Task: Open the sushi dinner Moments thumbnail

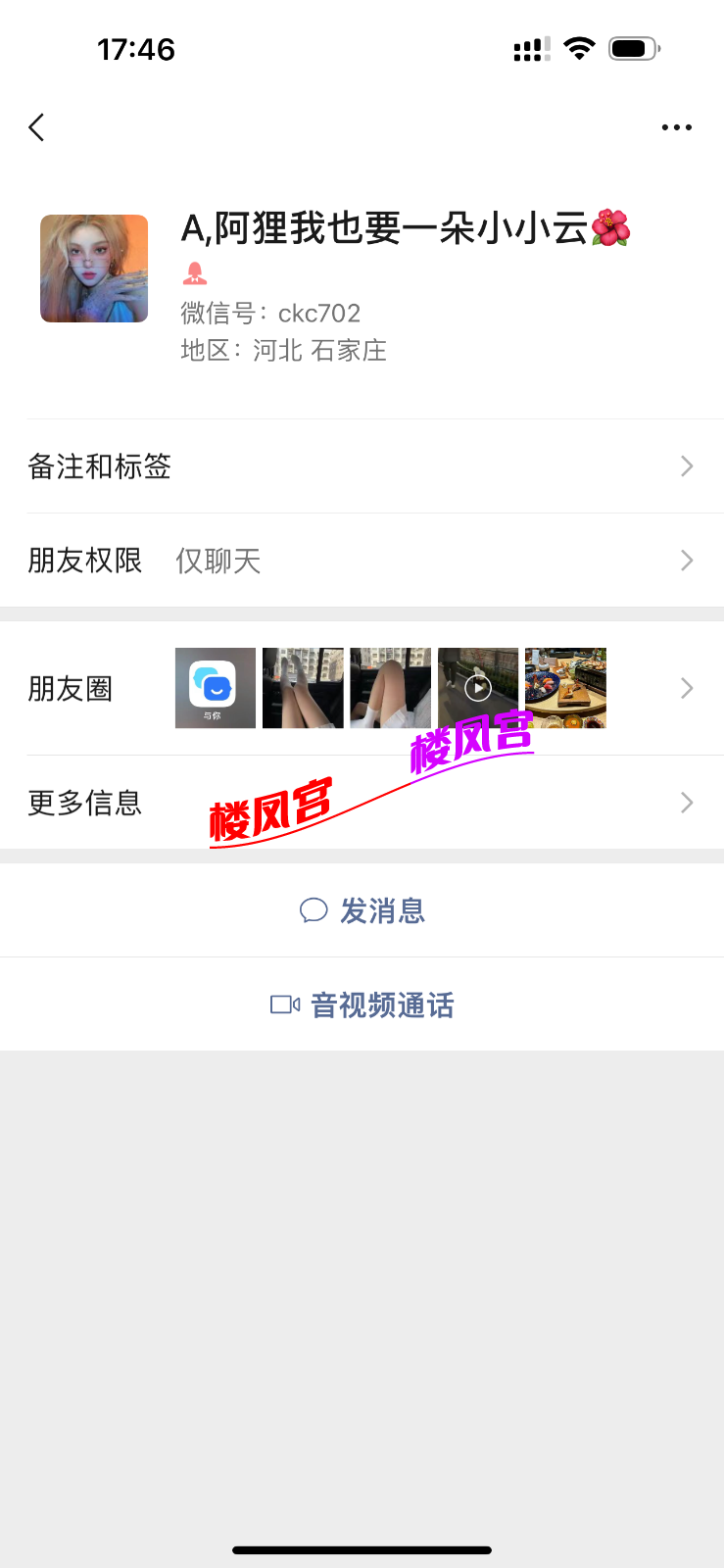Action: (x=565, y=687)
